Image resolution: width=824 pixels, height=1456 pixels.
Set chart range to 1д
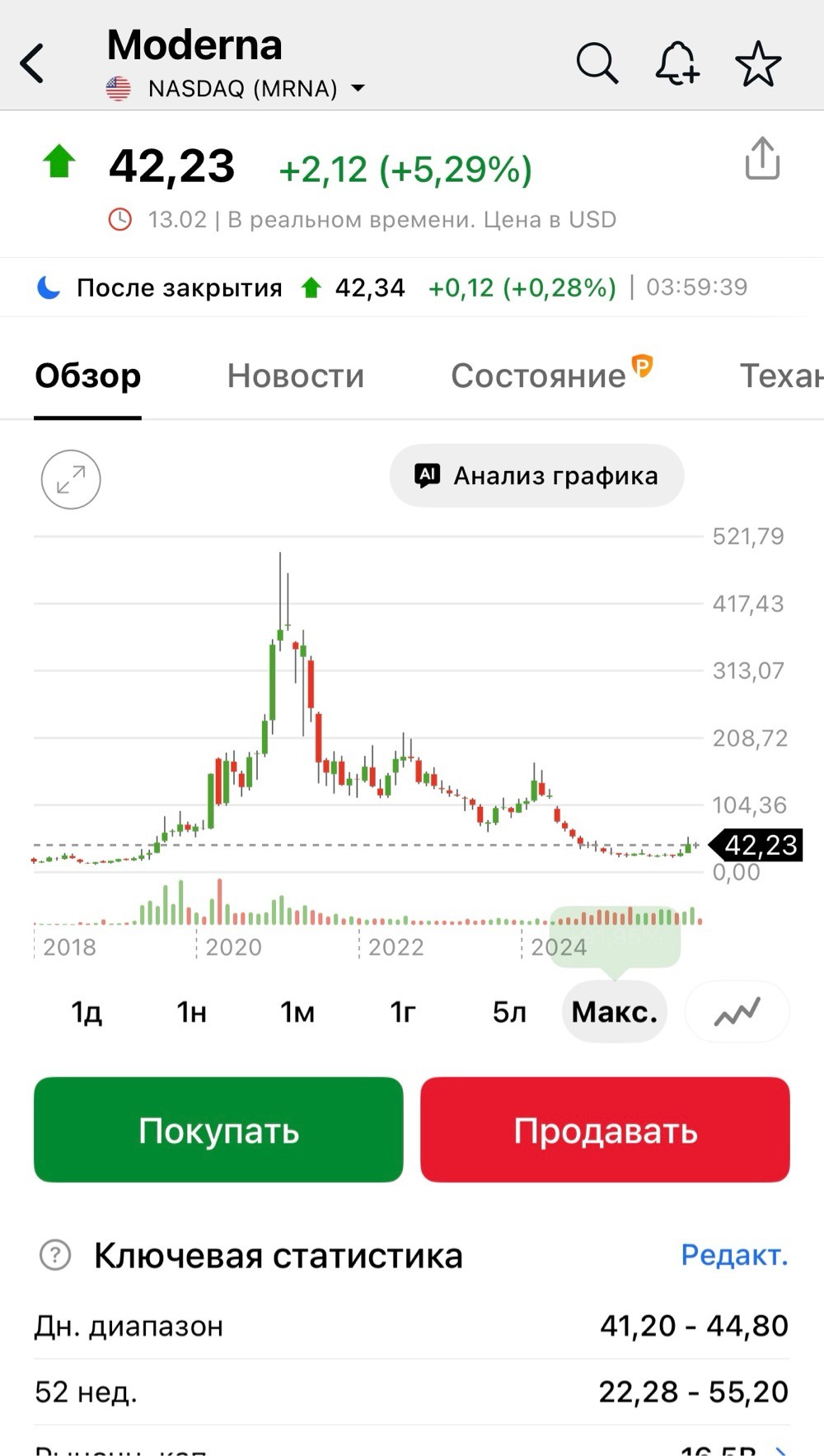(87, 1011)
